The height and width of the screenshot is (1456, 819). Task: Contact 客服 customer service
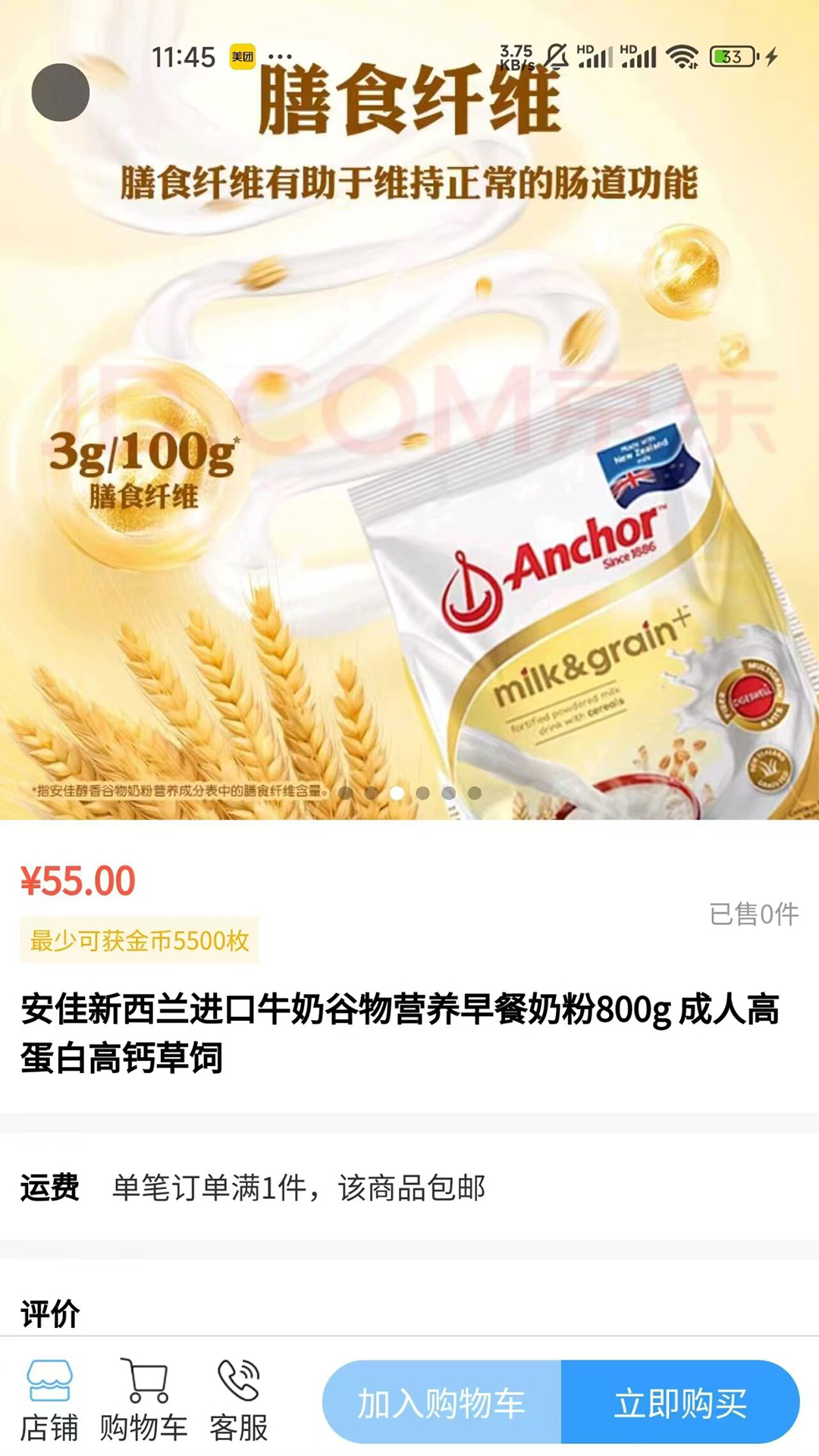[x=239, y=1400]
